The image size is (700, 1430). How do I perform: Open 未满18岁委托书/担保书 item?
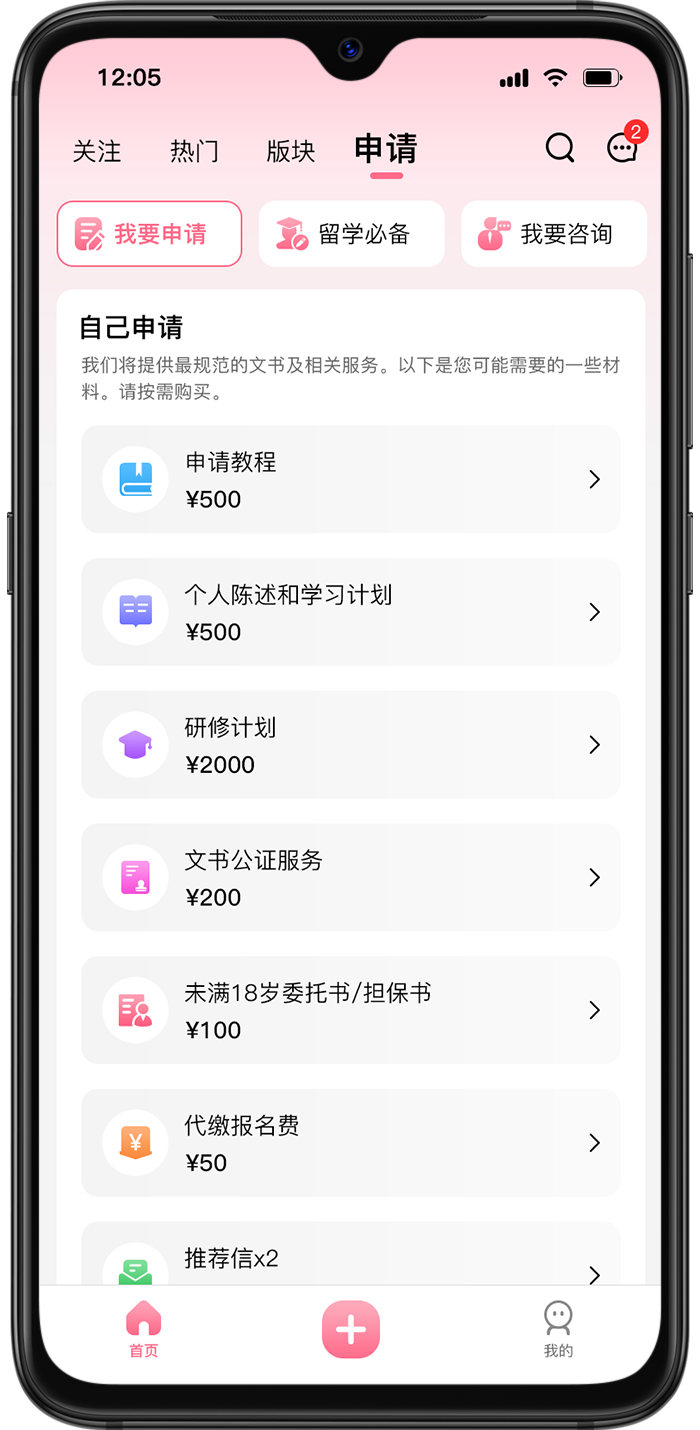350,1010
